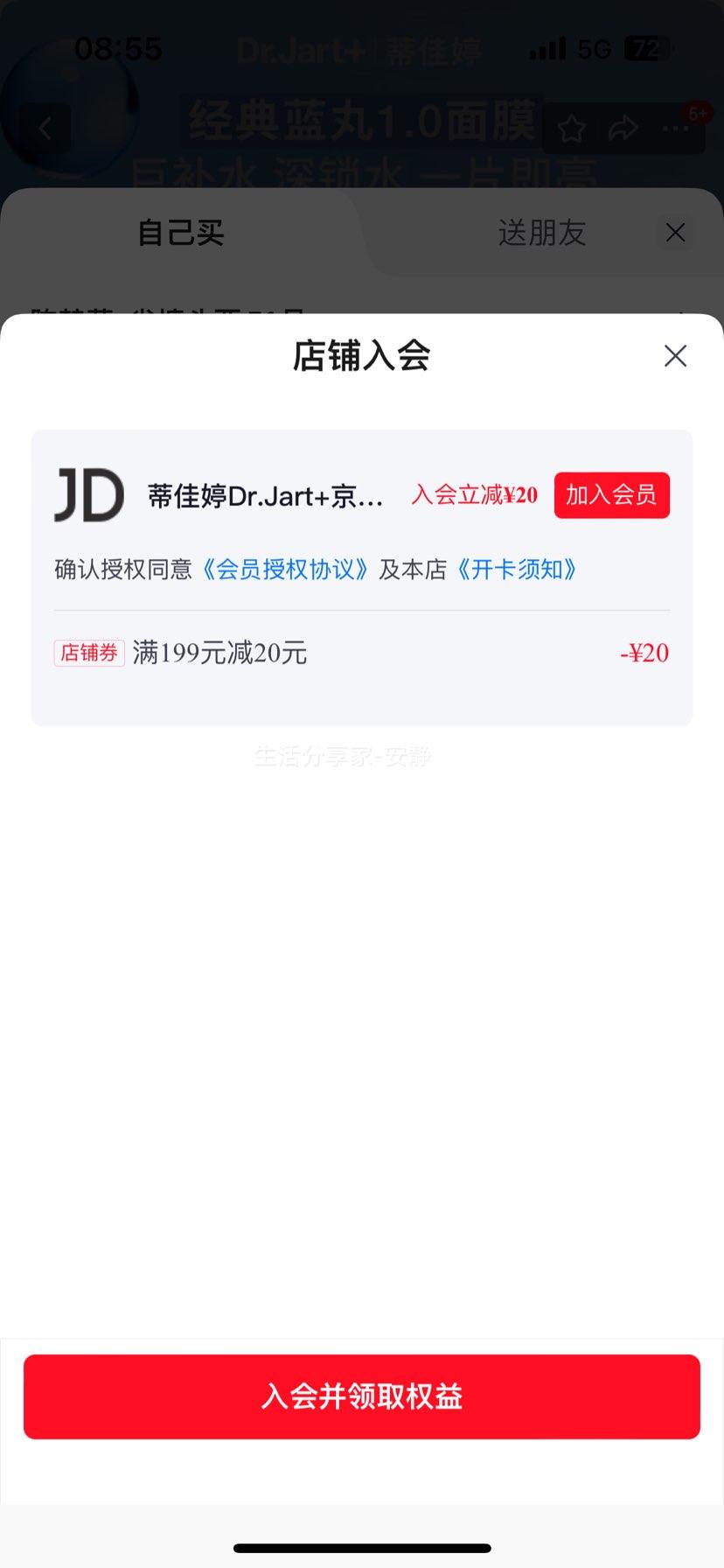Tap the 店铺券 coupon tag
Image resolution: width=724 pixels, height=1568 pixels.
coord(88,653)
